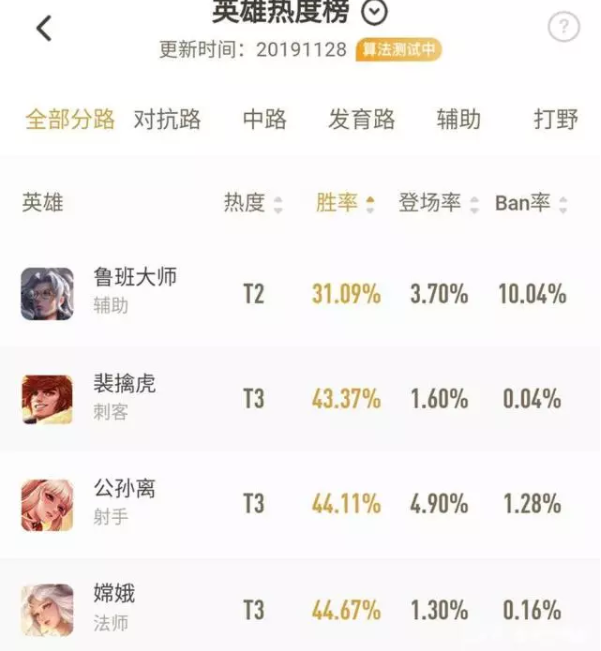Sort the list by 热度
Image resolution: width=601 pixels, height=651 pixels.
click(x=253, y=203)
